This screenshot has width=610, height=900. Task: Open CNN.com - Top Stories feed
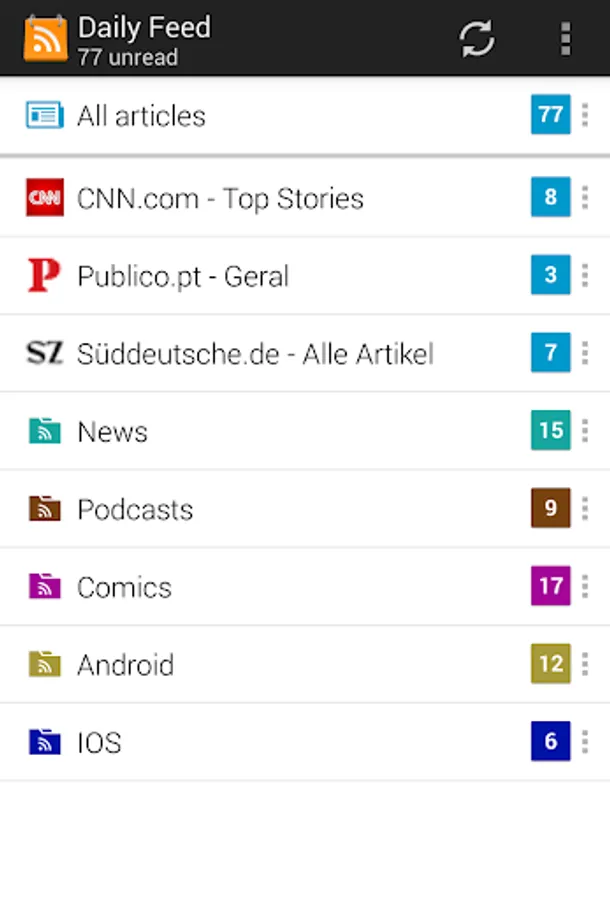tap(220, 198)
